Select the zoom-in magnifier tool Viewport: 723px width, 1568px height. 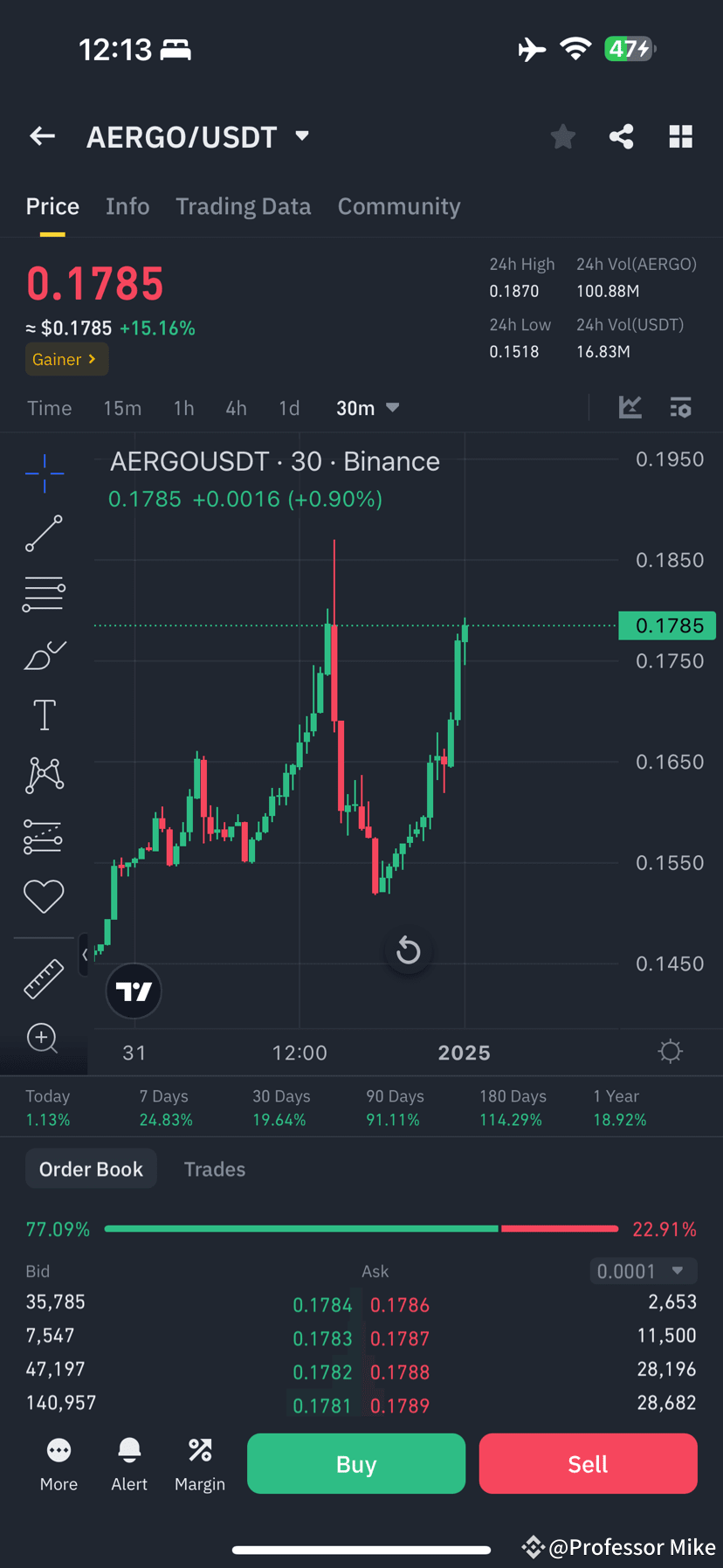(42, 1038)
